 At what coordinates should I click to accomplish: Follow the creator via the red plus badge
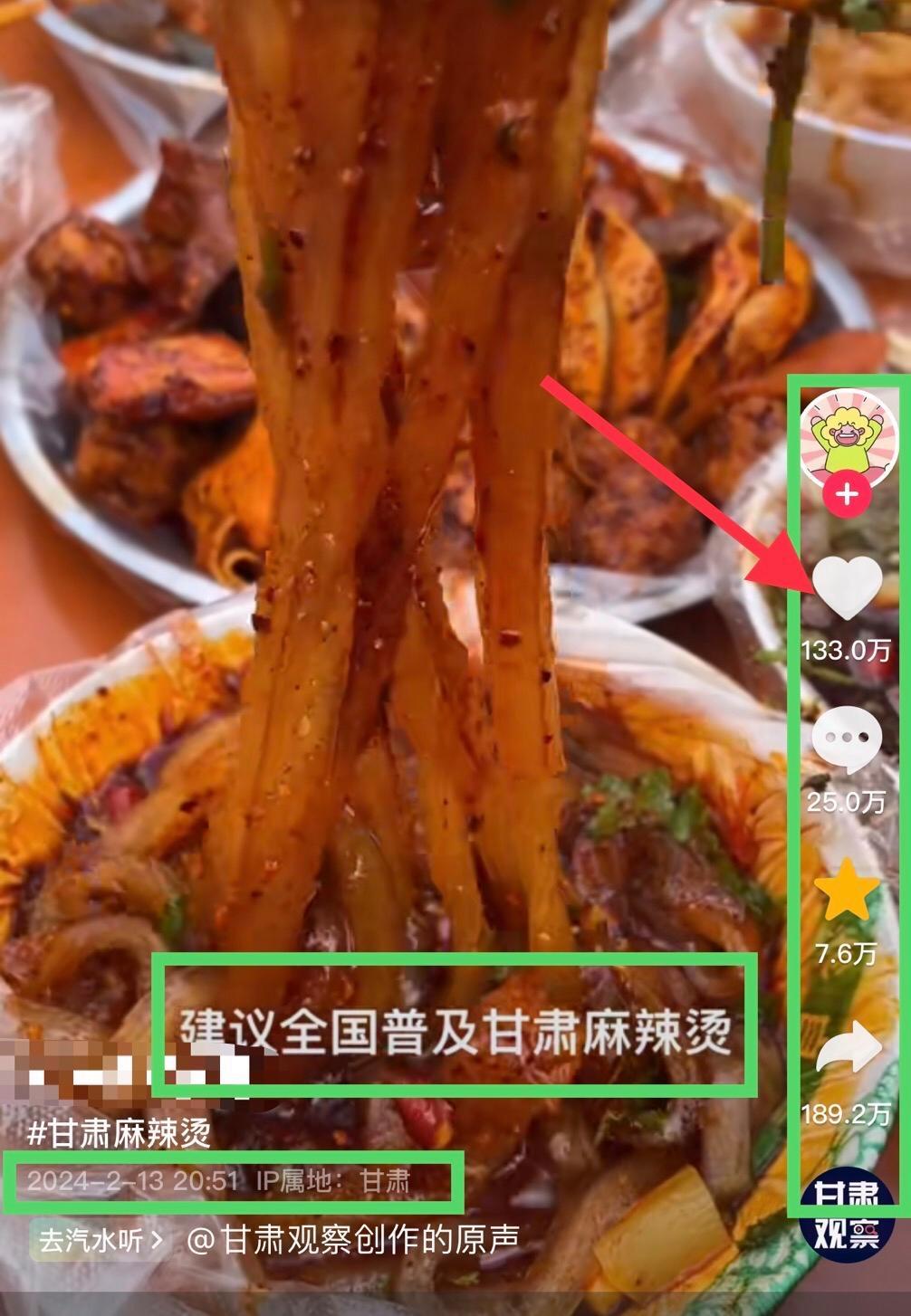pos(847,495)
